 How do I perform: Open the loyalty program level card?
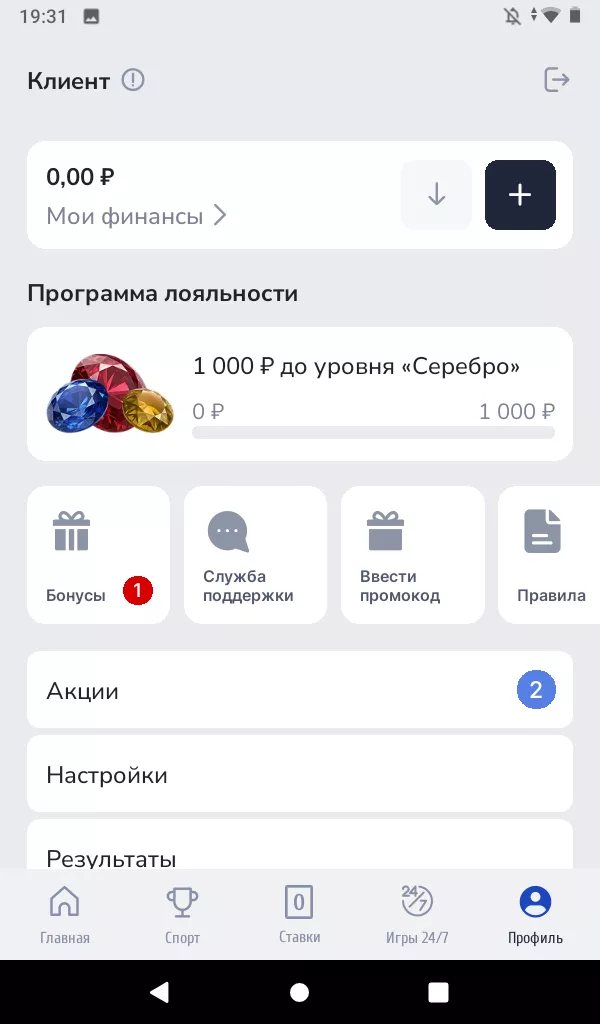coord(300,394)
